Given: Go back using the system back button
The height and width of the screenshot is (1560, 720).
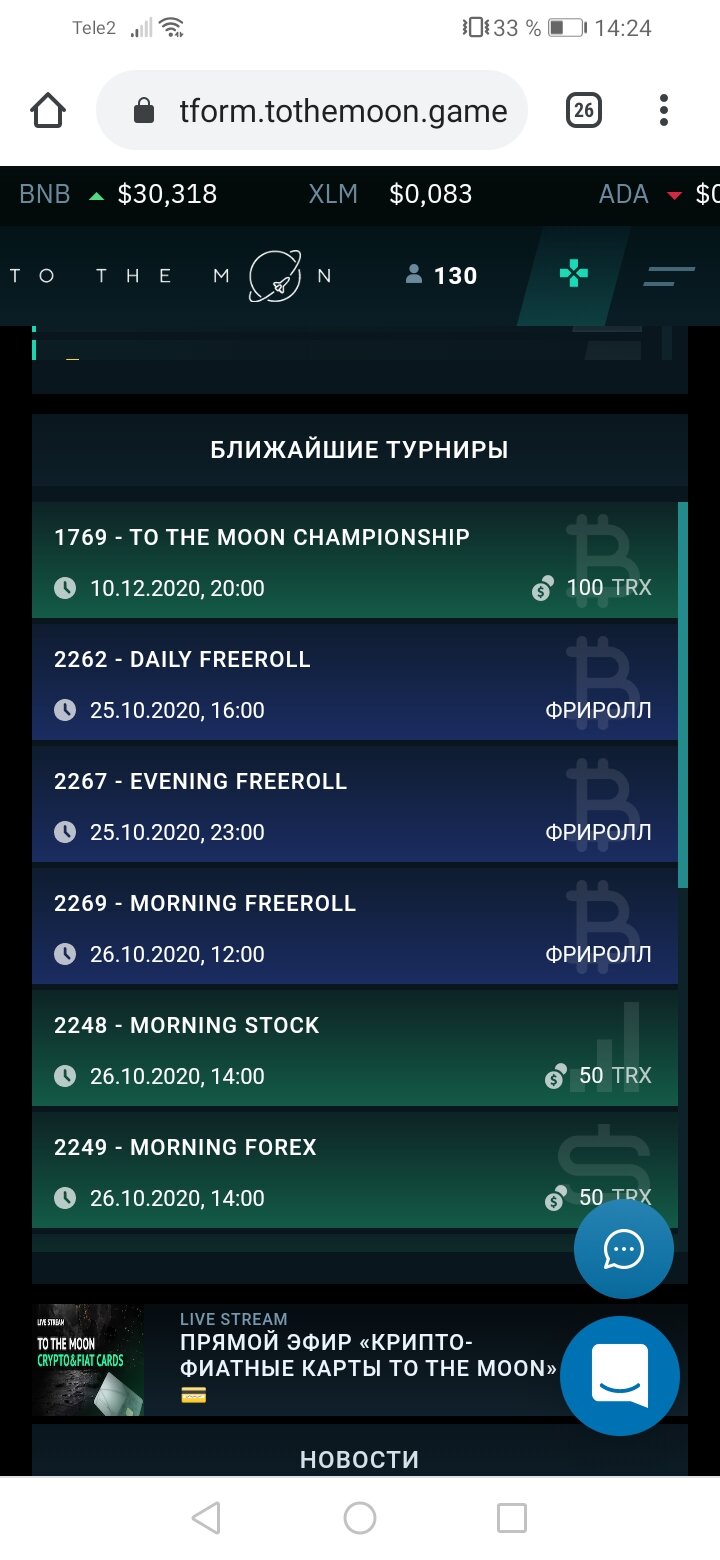Looking at the screenshot, I should point(206,1518).
